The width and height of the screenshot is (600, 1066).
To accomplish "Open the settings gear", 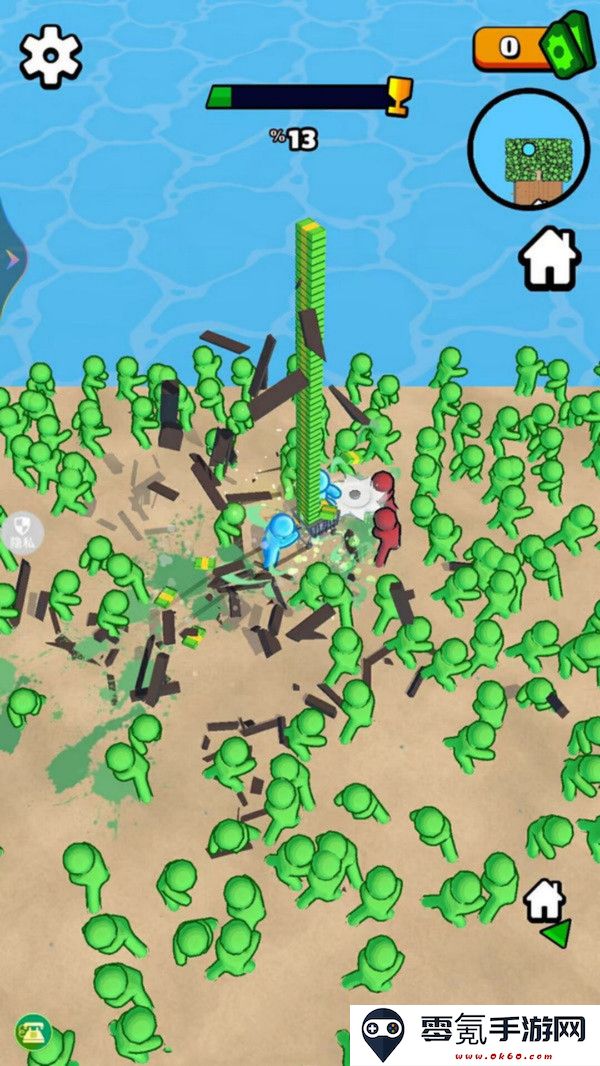I will (x=51, y=56).
